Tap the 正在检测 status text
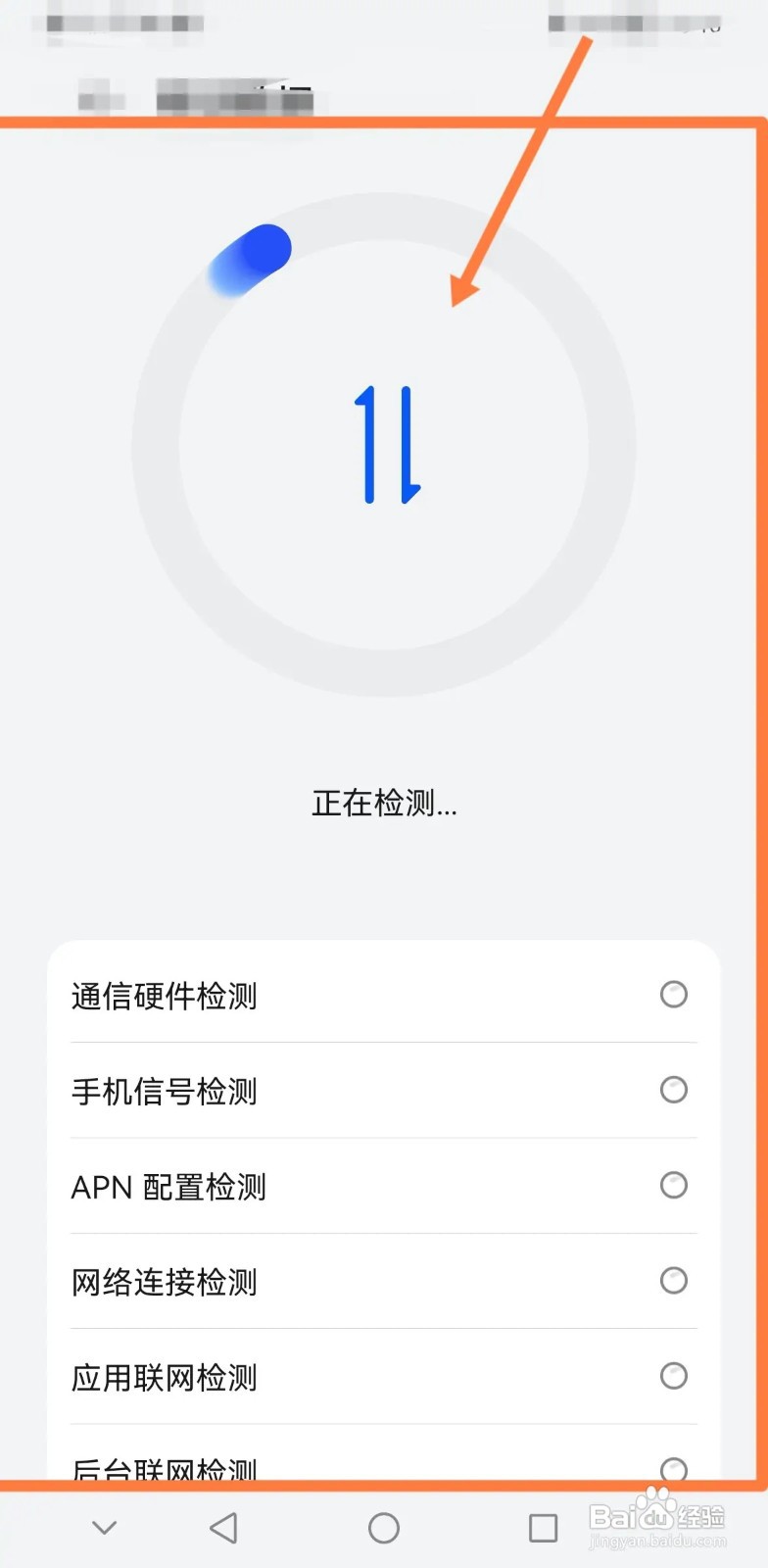 (x=385, y=803)
